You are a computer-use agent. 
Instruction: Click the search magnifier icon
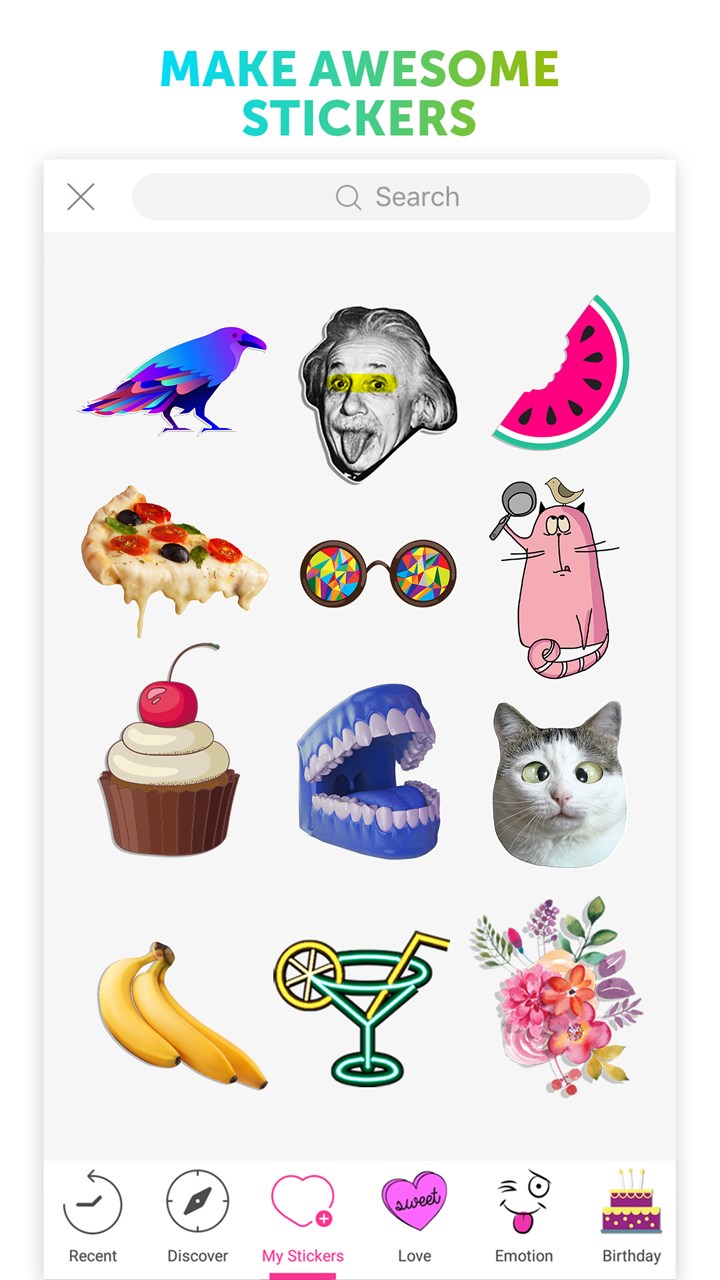[x=347, y=196]
